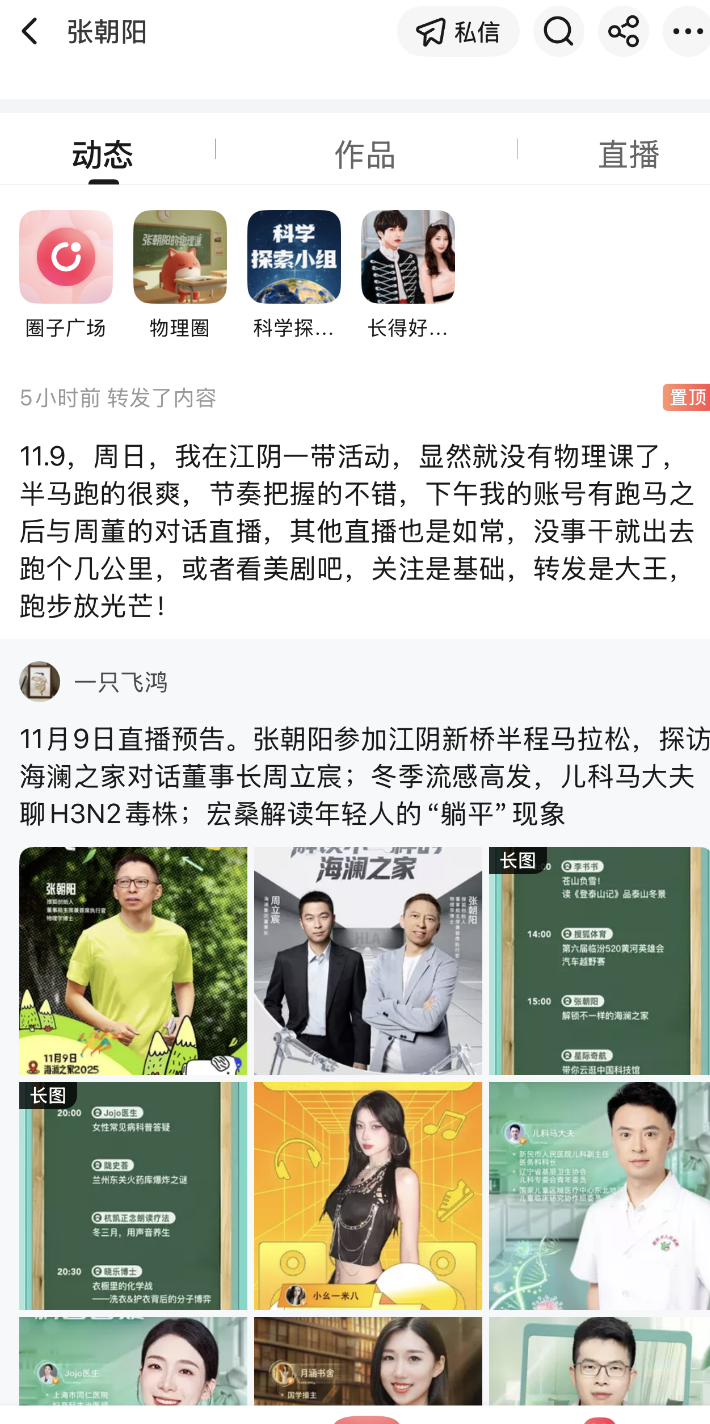
Task: Switch to the 作品 tab
Action: pyautogui.click(x=364, y=155)
